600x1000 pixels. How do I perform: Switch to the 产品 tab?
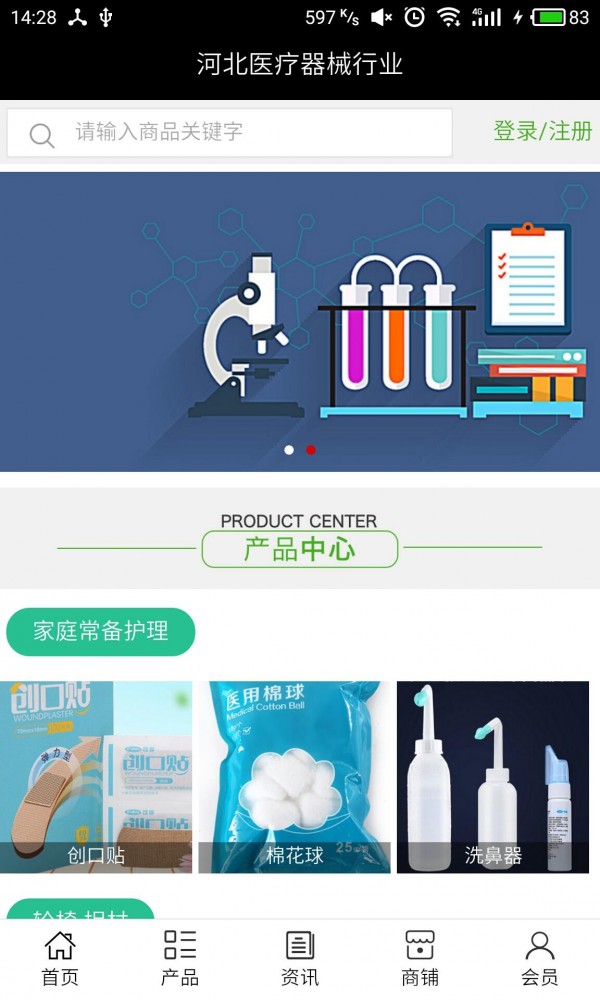(x=180, y=959)
